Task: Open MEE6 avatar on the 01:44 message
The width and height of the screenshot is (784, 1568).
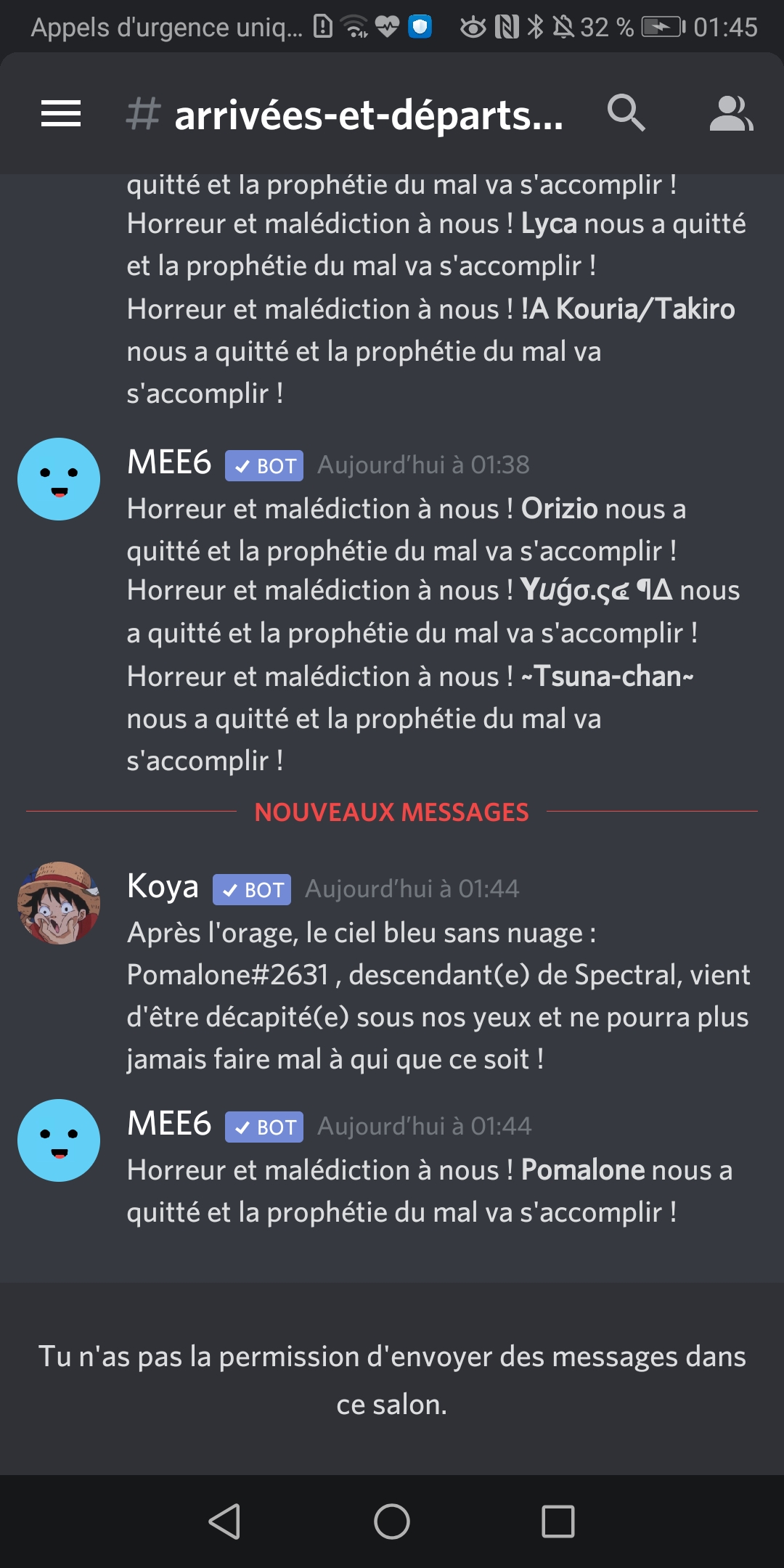Action: click(59, 1140)
